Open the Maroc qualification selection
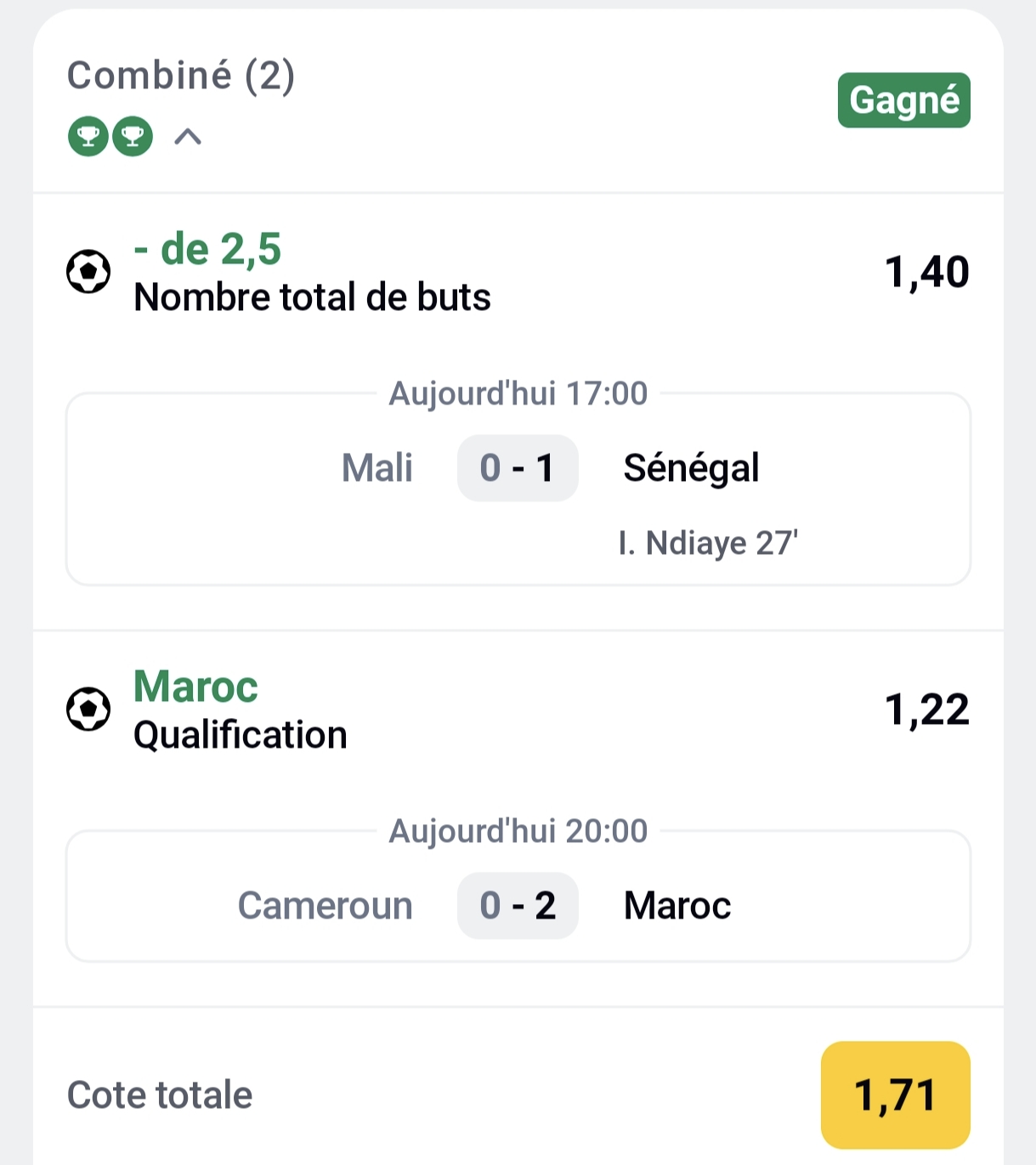 [194, 688]
